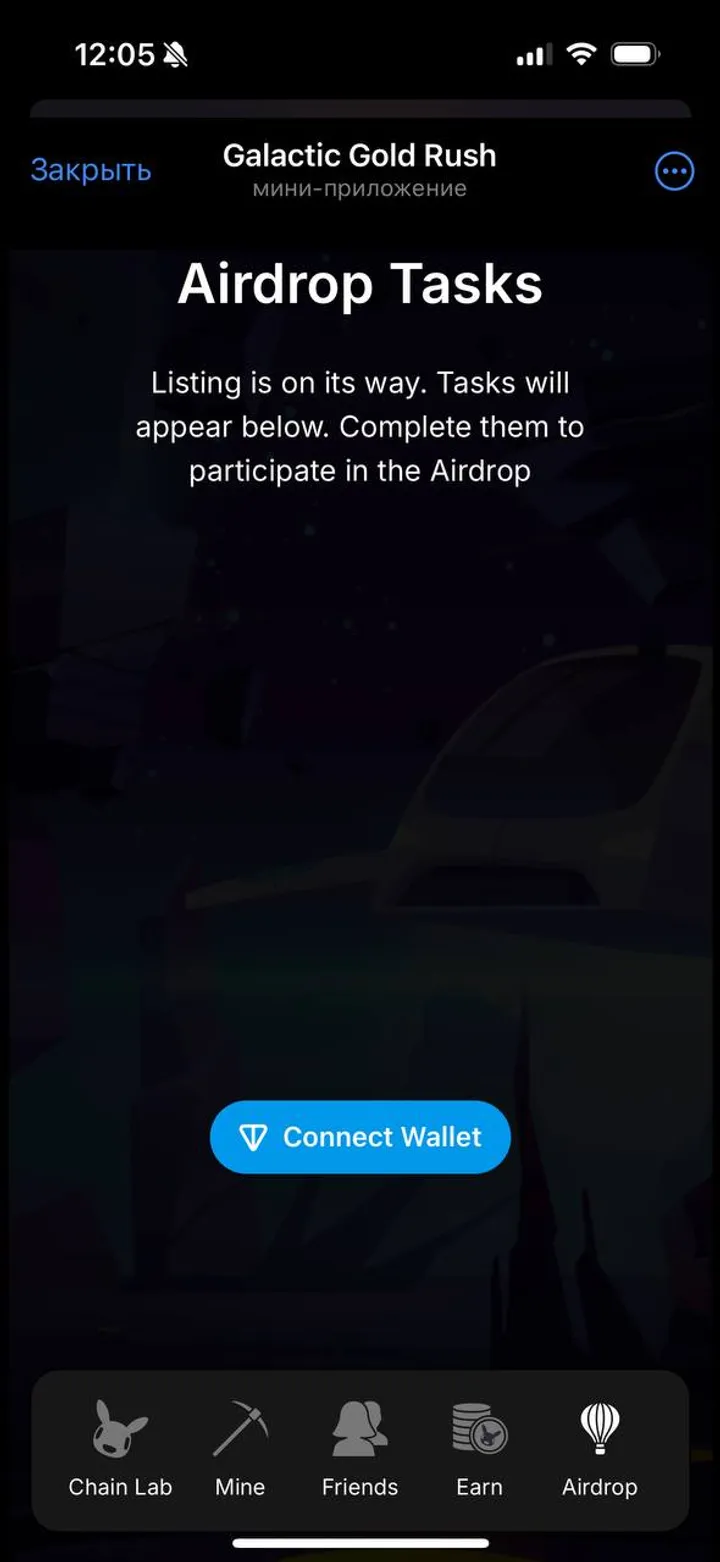Image resolution: width=720 pixels, height=1562 pixels.
Task: Tap the Connect Wallet button
Action: tap(360, 1137)
